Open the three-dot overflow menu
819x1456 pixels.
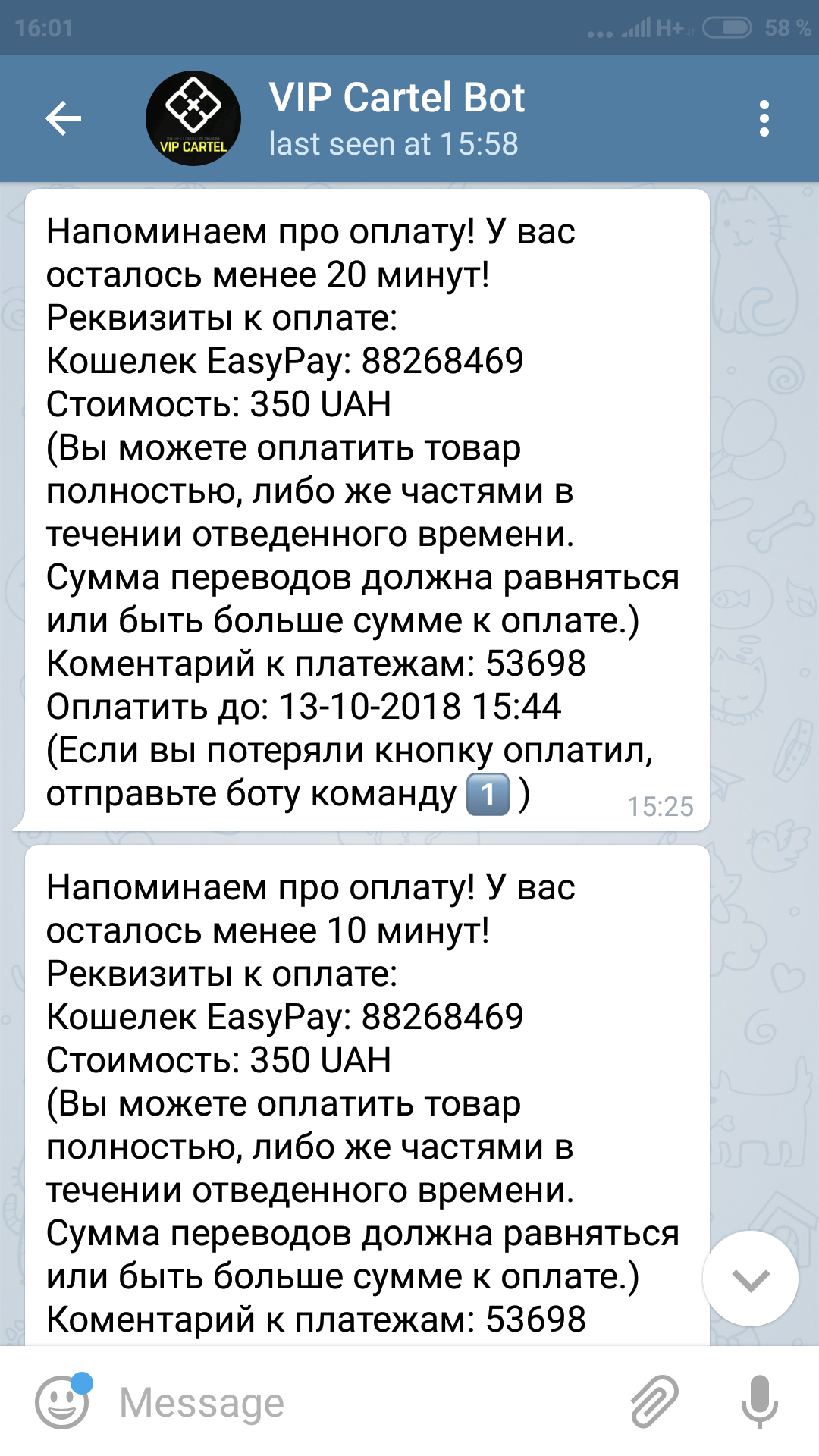[x=764, y=118]
